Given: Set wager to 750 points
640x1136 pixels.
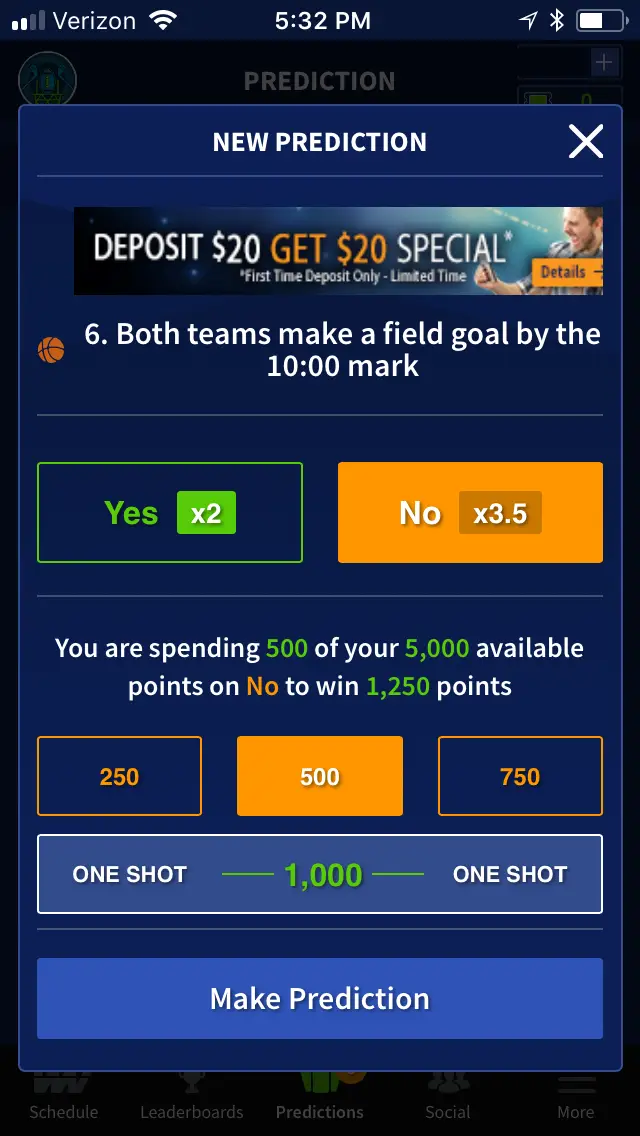Looking at the screenshot, I should (x=520, y=776).
